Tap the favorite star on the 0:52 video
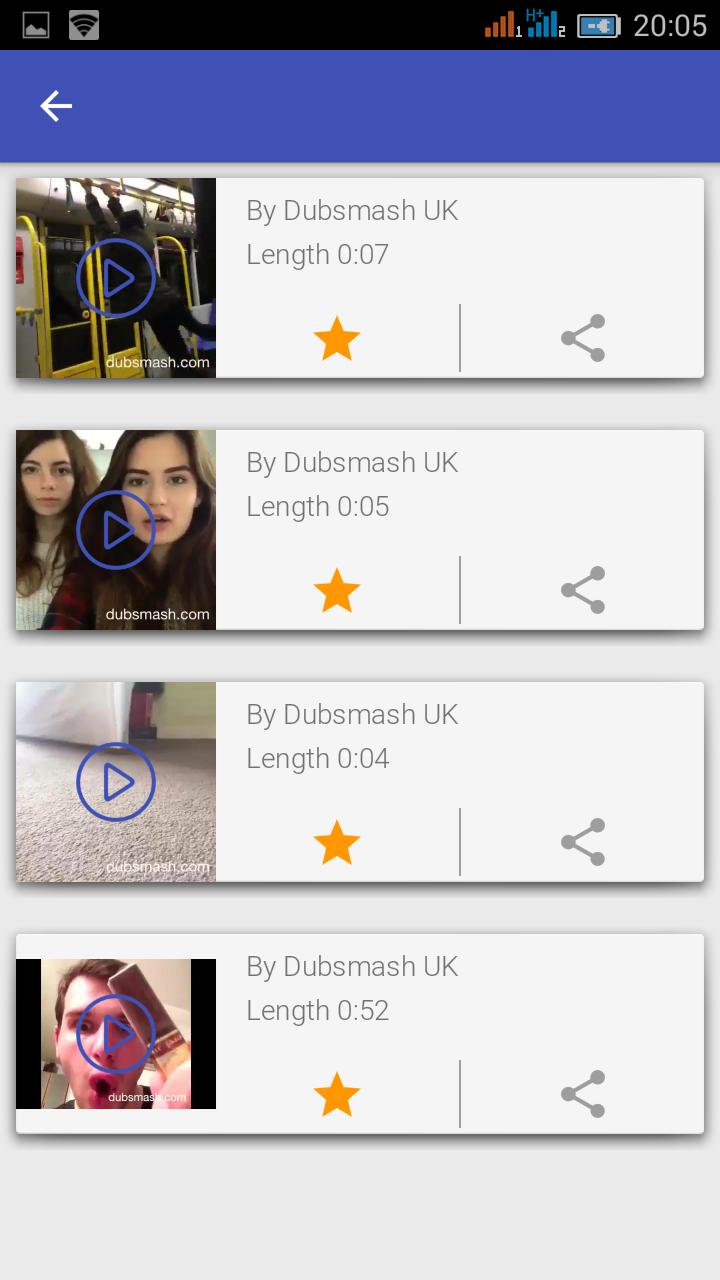 point(337,1095)
